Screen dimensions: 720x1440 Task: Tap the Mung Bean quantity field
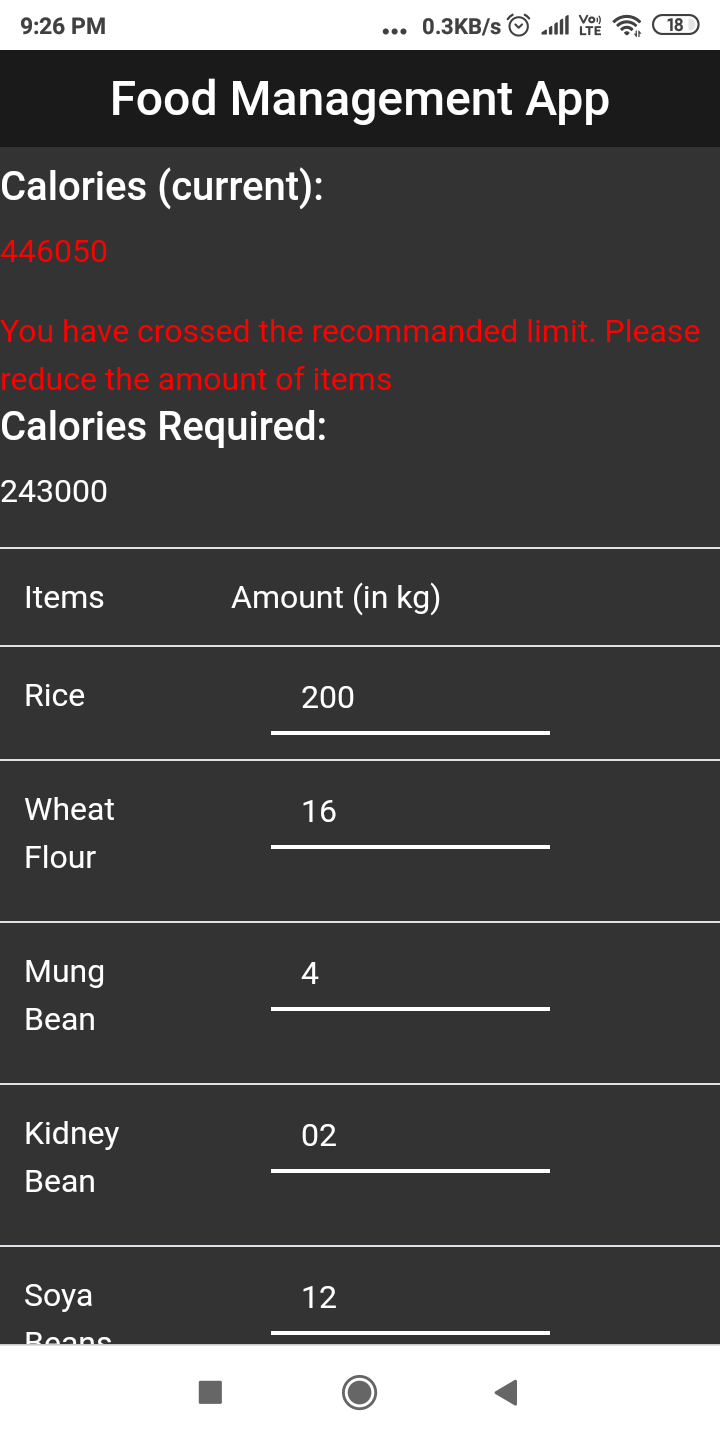click(x=410, y=977)
